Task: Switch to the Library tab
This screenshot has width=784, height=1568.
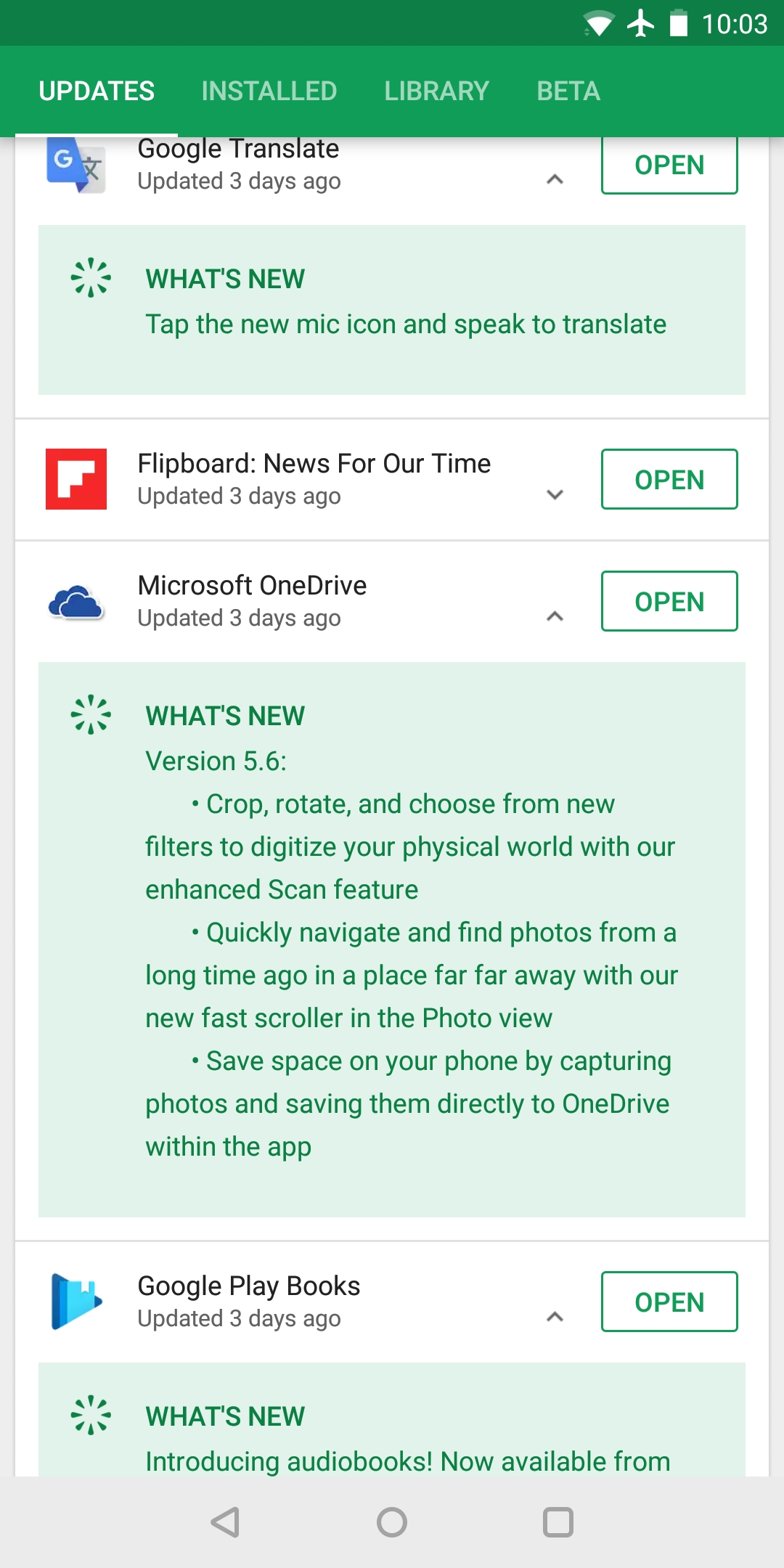Action: pos(436,91)
